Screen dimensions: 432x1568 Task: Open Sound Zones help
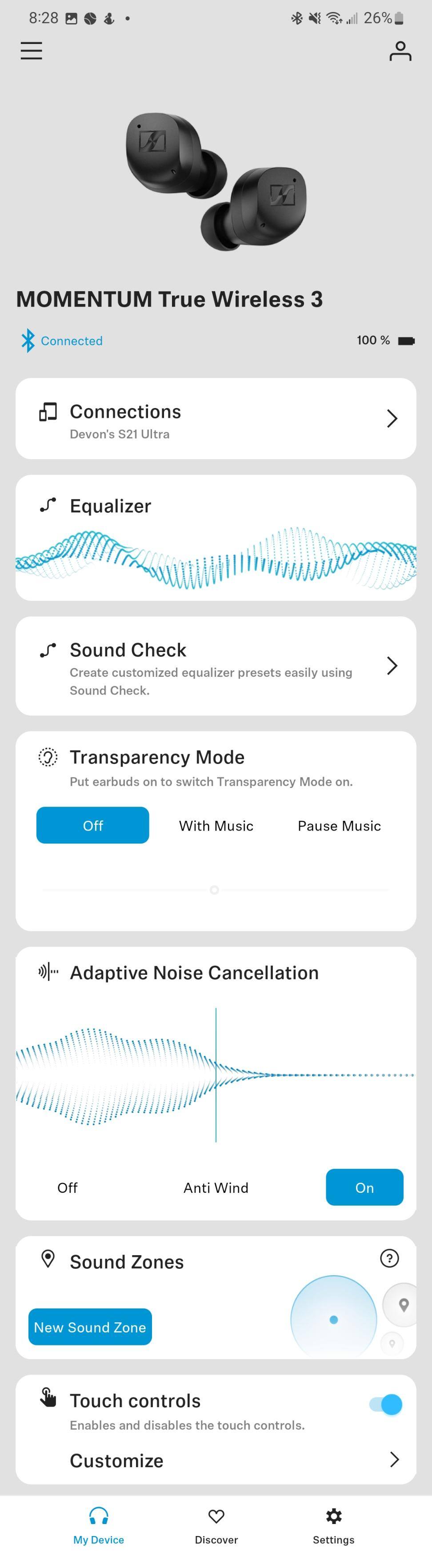click(389, 1258)
